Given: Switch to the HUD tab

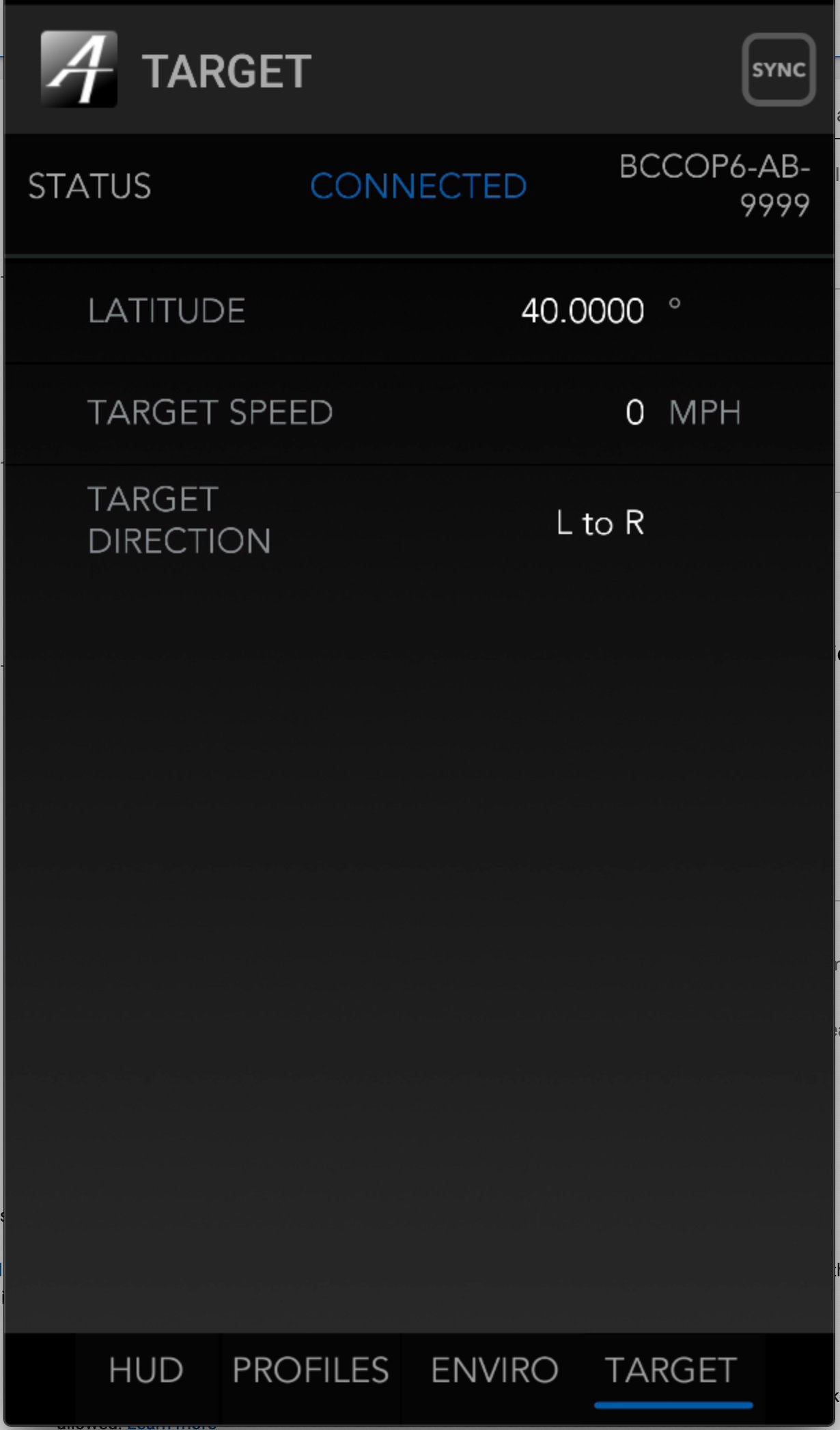Looking at the screenshot, I should 146,1370.
